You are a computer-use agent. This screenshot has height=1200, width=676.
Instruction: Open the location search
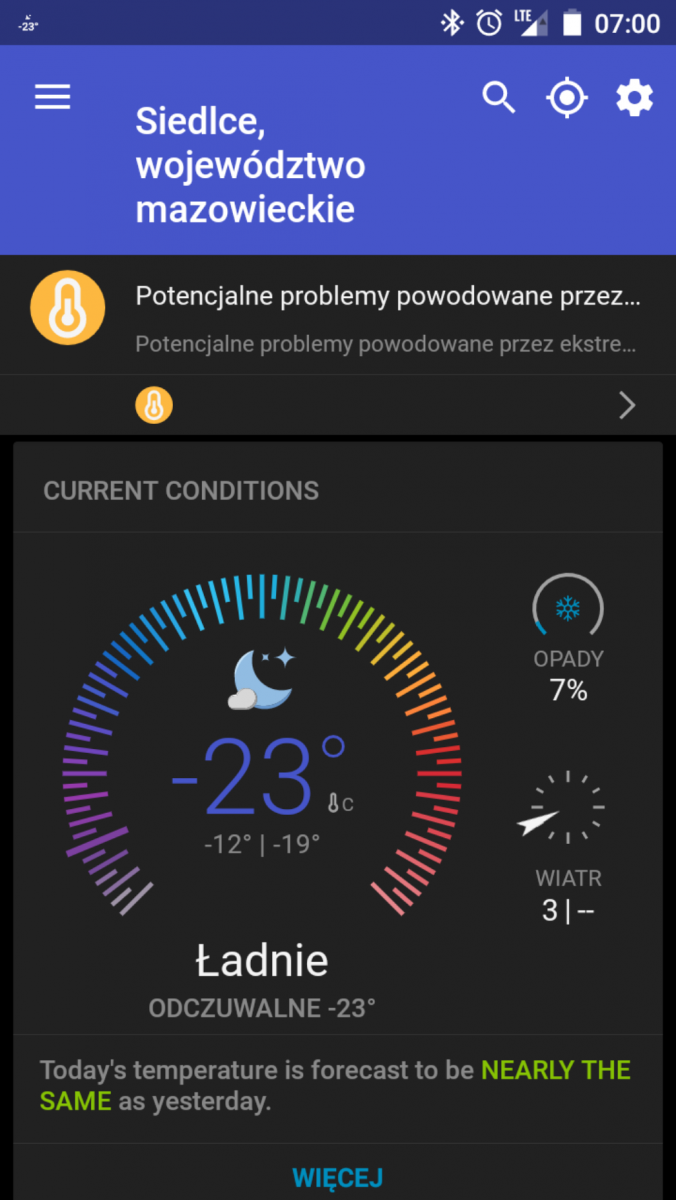coord(498,97)
